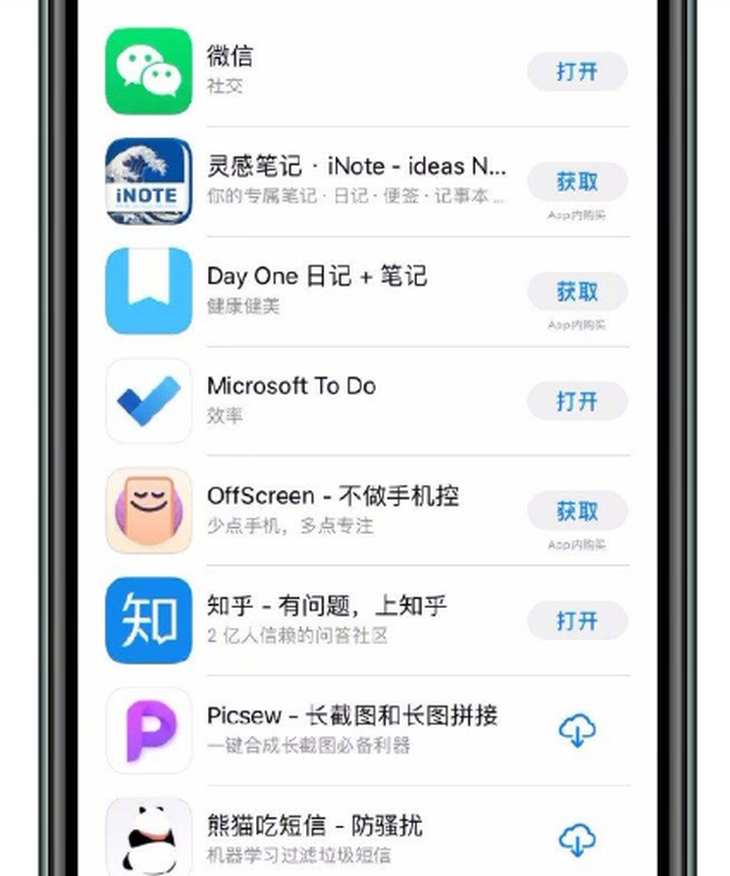Open 知乎 via its 打开 button
The image size is (730, 876).
coord(577,621)
